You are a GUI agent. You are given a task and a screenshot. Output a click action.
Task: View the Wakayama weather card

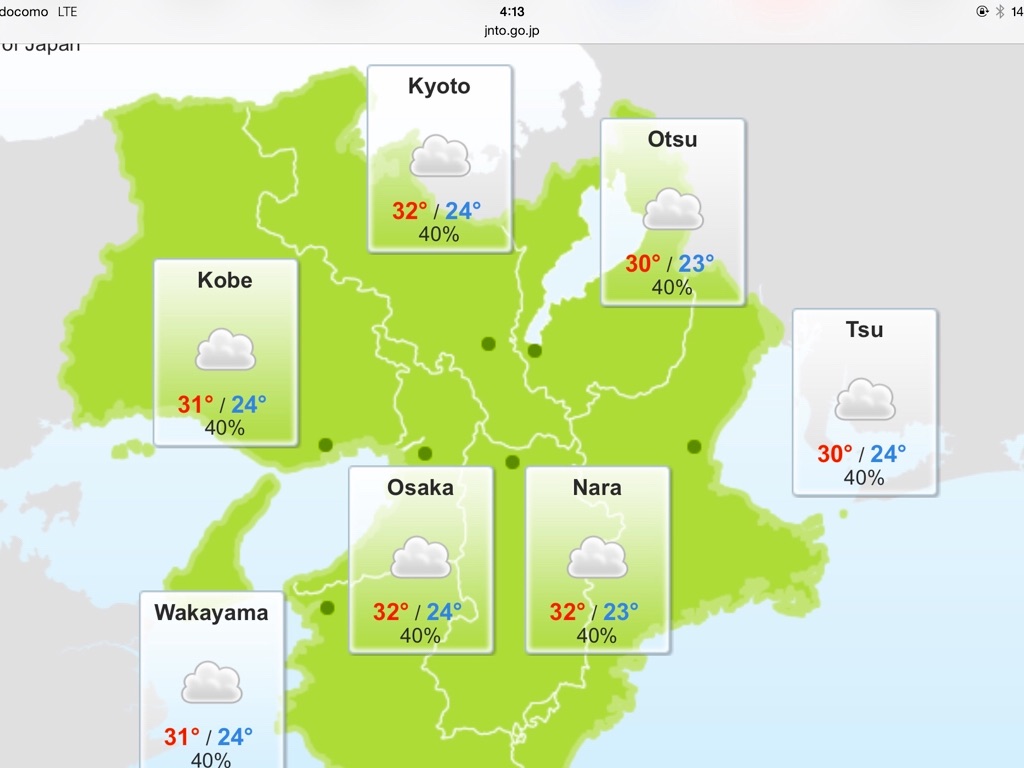click(211, 682)
